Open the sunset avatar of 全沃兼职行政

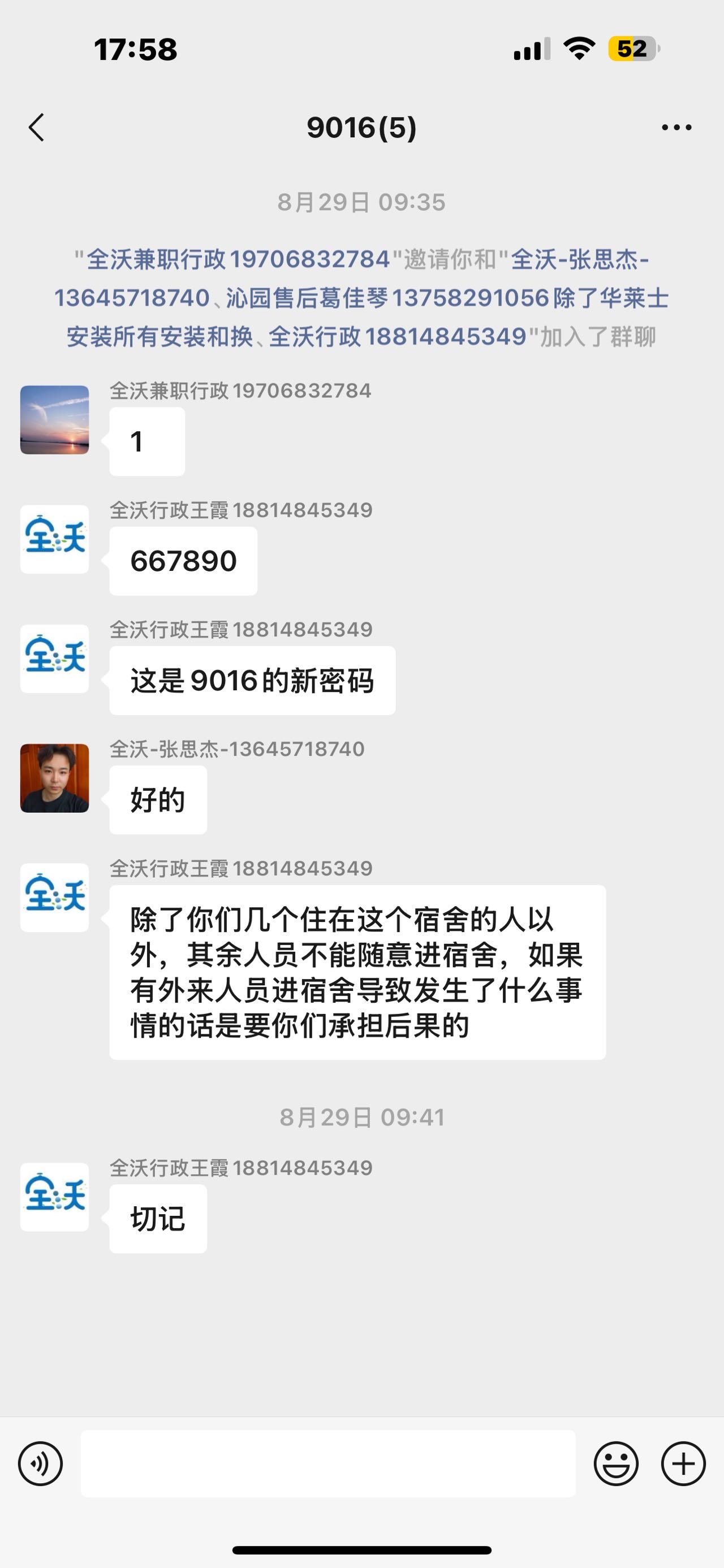point(55,420)
